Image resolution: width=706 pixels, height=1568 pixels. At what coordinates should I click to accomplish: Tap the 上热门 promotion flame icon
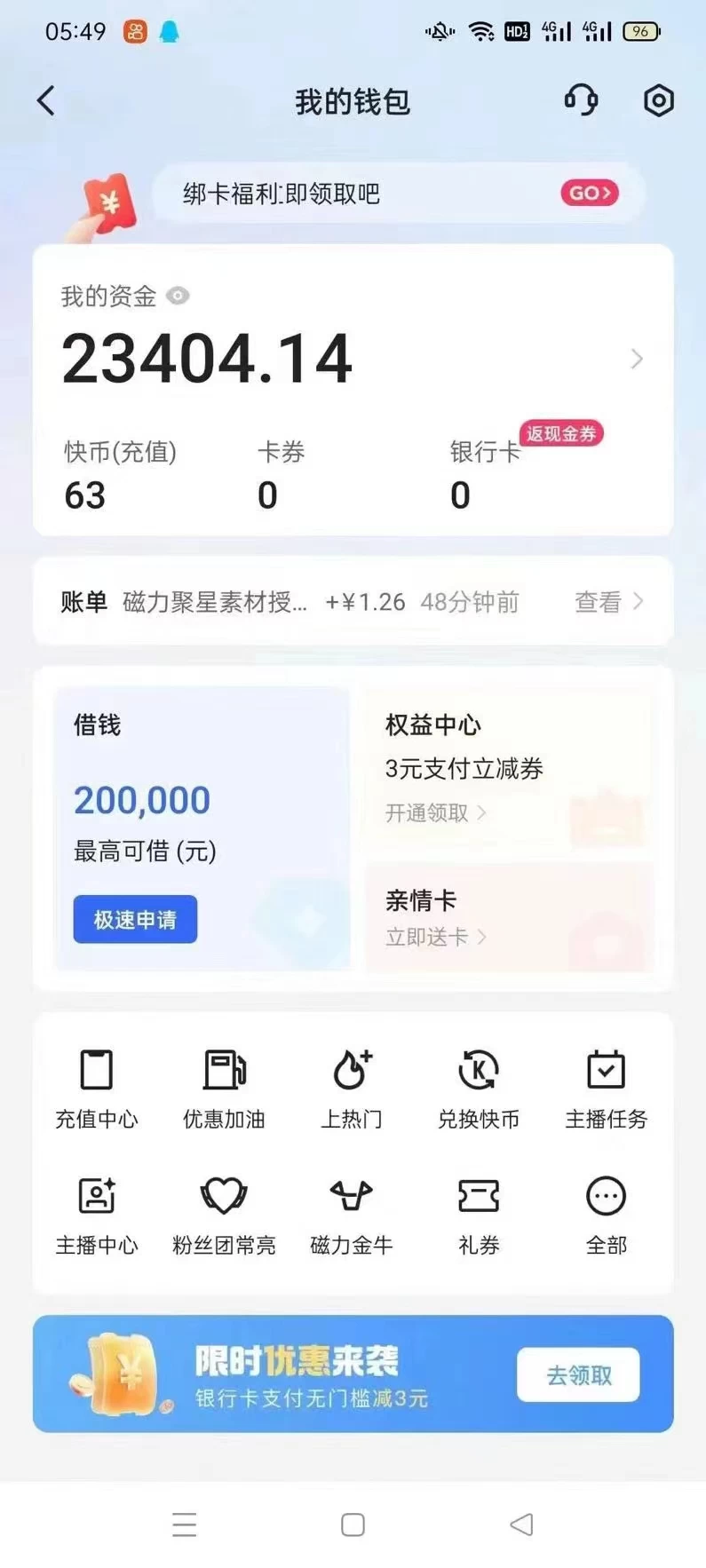coord(352,1085)
